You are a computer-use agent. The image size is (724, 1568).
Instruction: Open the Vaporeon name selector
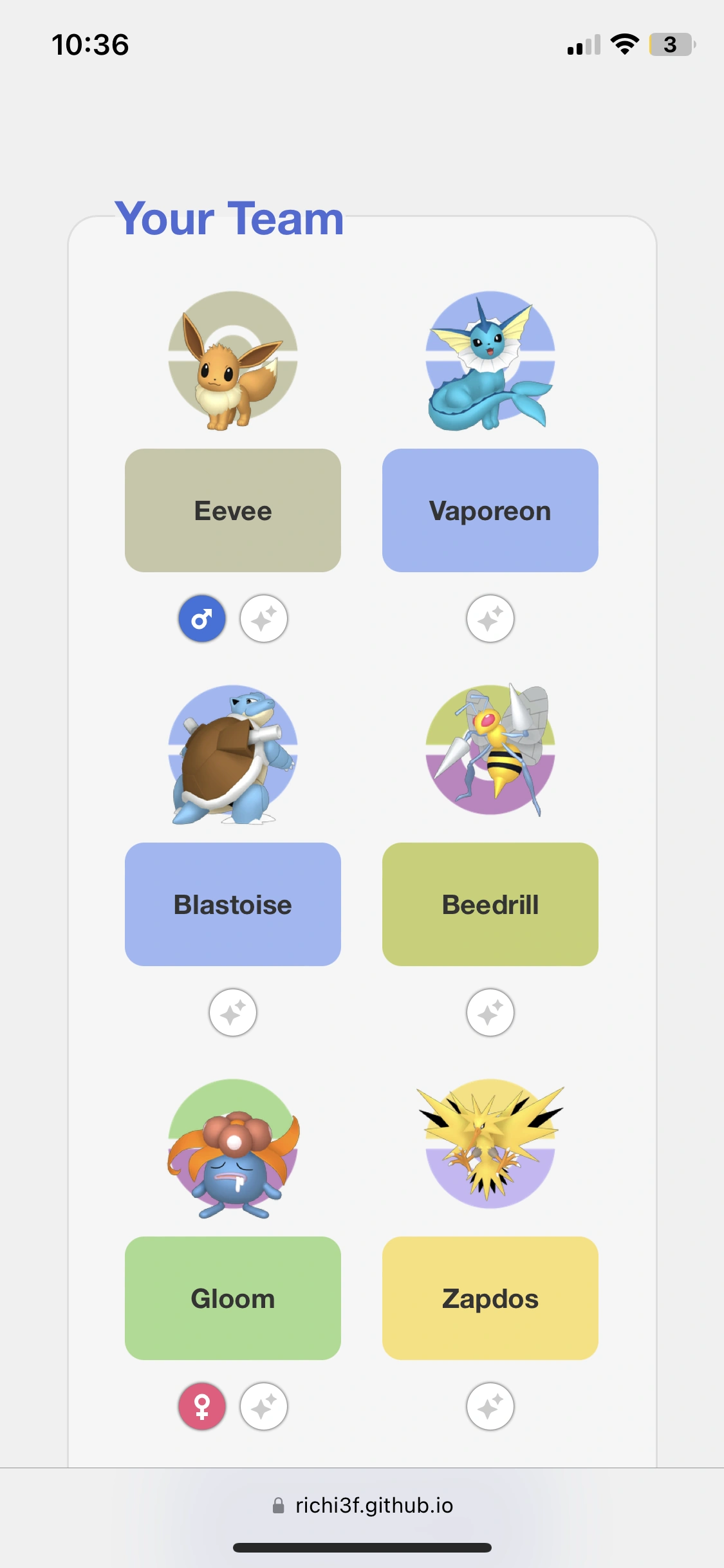pos(490,510)
